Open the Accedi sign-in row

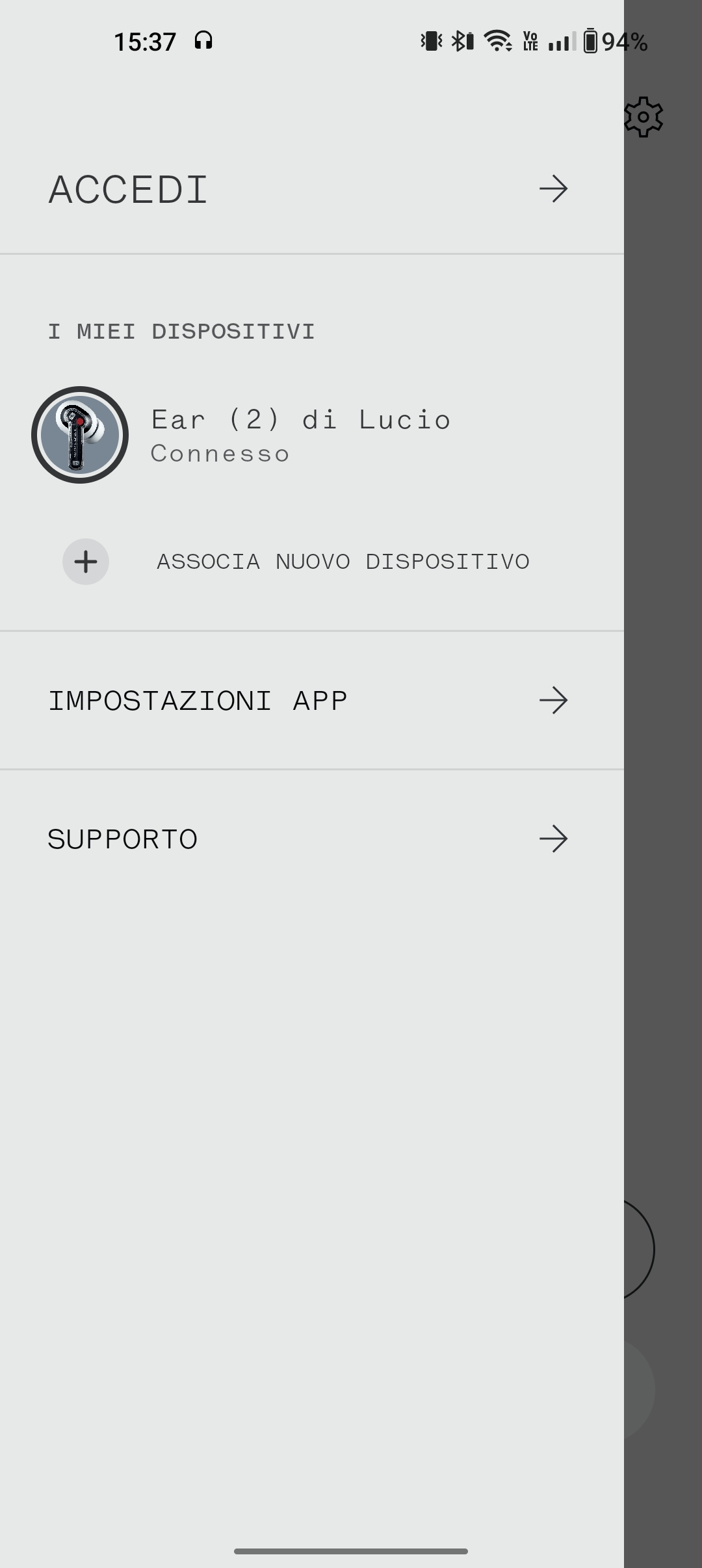[x=309, y=189]
